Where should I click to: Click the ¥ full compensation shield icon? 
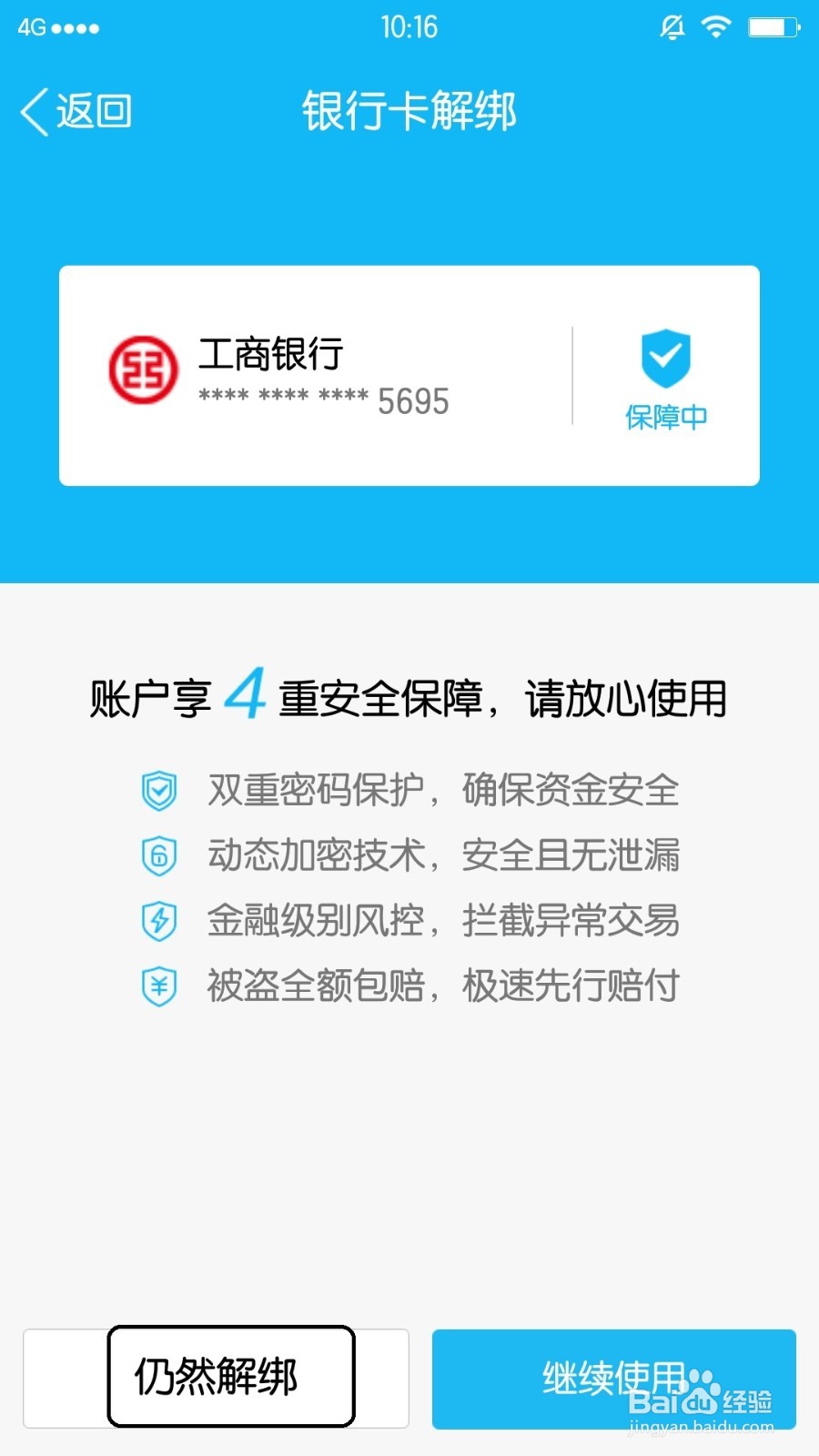point(159,986)
